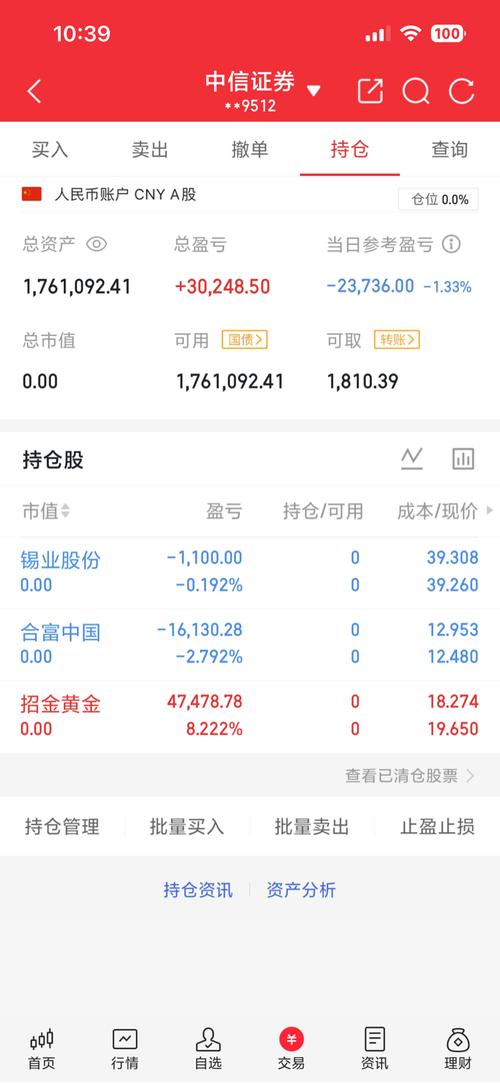This screenshot has width=500, height=1083.
Task: Sort holdings by 市值
Action: click(x=46, y=511)
